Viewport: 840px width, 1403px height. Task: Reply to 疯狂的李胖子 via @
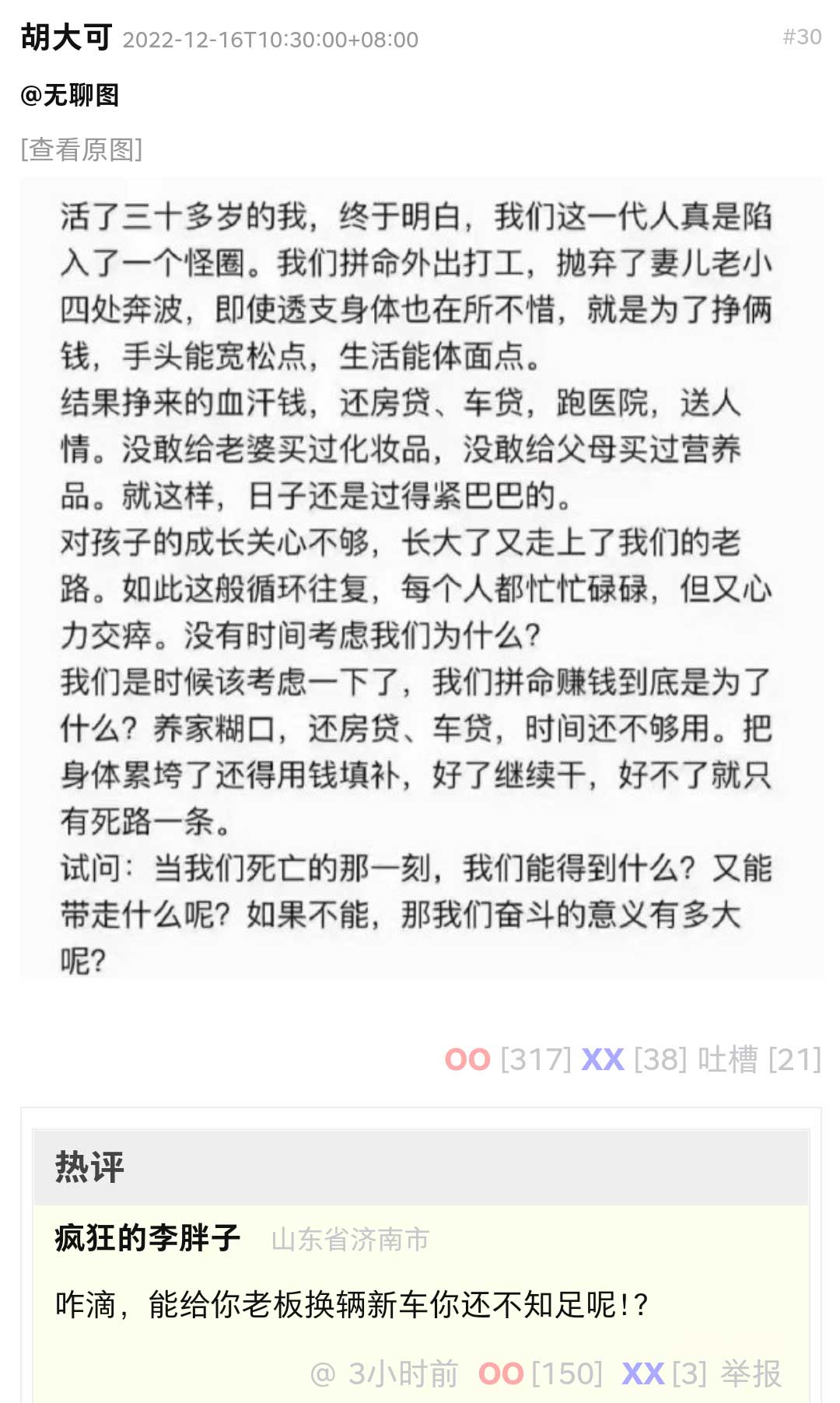pyautogui.click(x=322, y=1374)
